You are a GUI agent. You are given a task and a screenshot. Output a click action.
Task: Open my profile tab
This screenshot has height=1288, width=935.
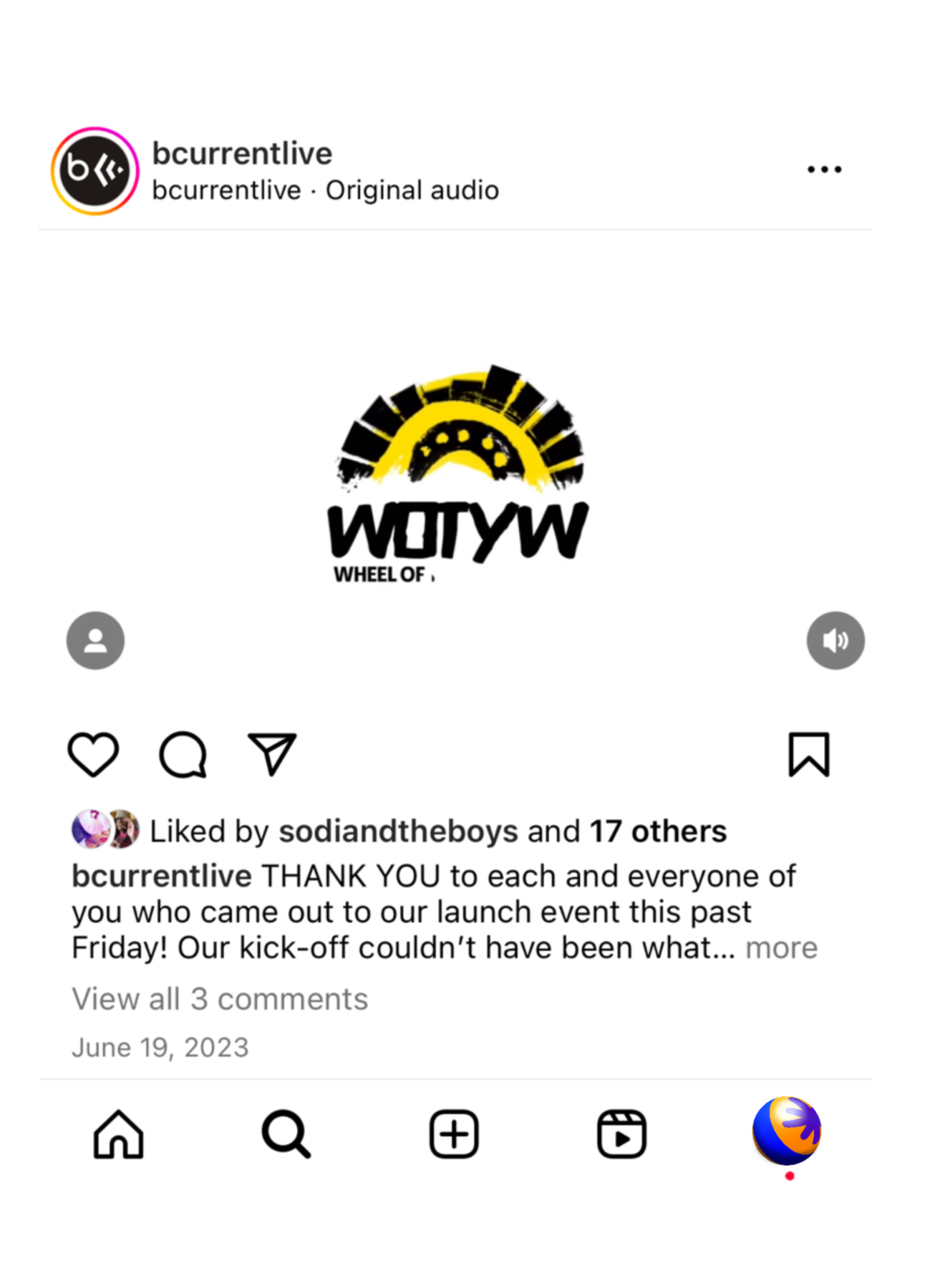pyautogui.click(x=787, y=1131)
